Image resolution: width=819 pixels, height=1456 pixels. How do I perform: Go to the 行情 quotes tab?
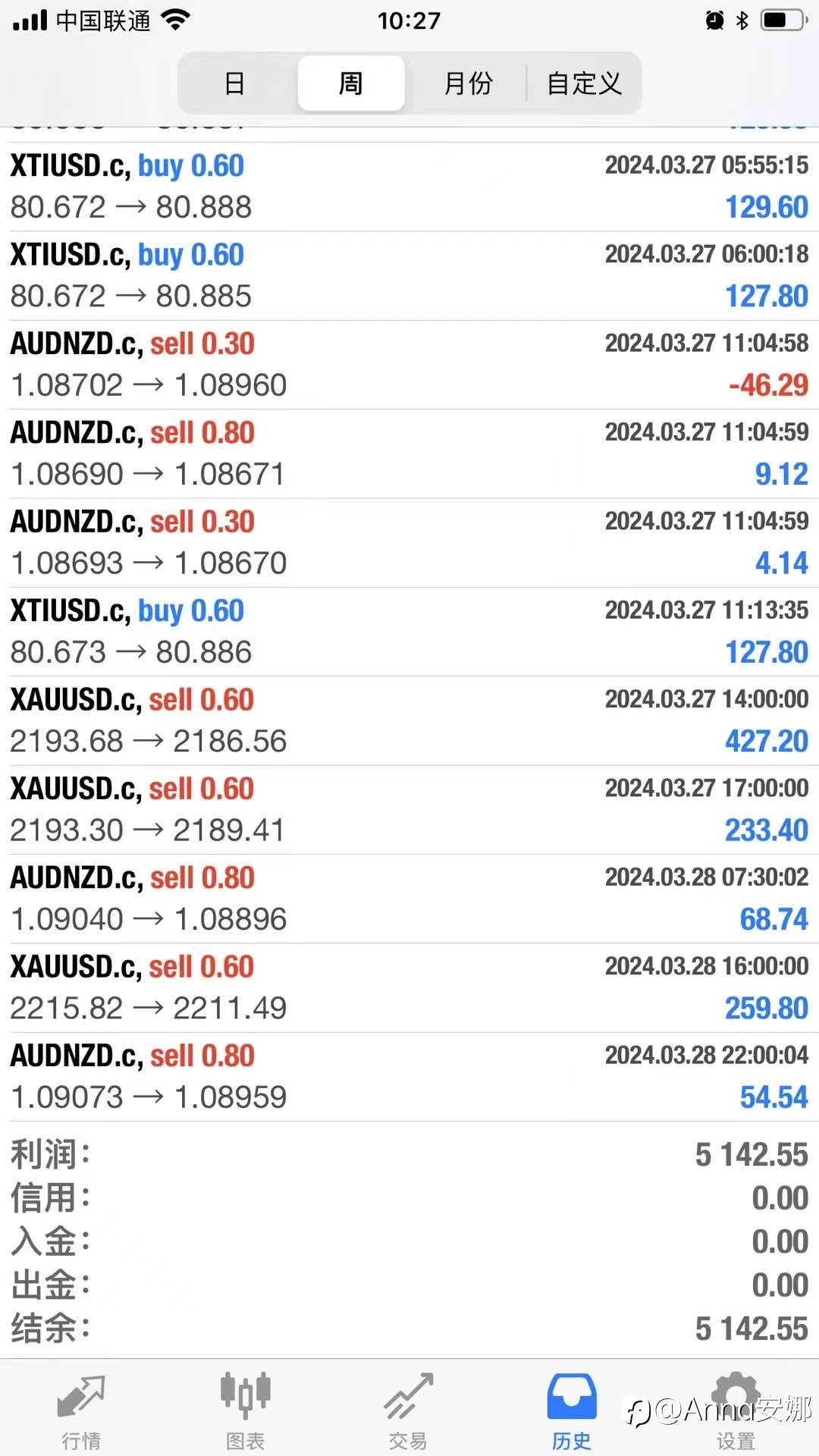click(x=81, y=1410)
